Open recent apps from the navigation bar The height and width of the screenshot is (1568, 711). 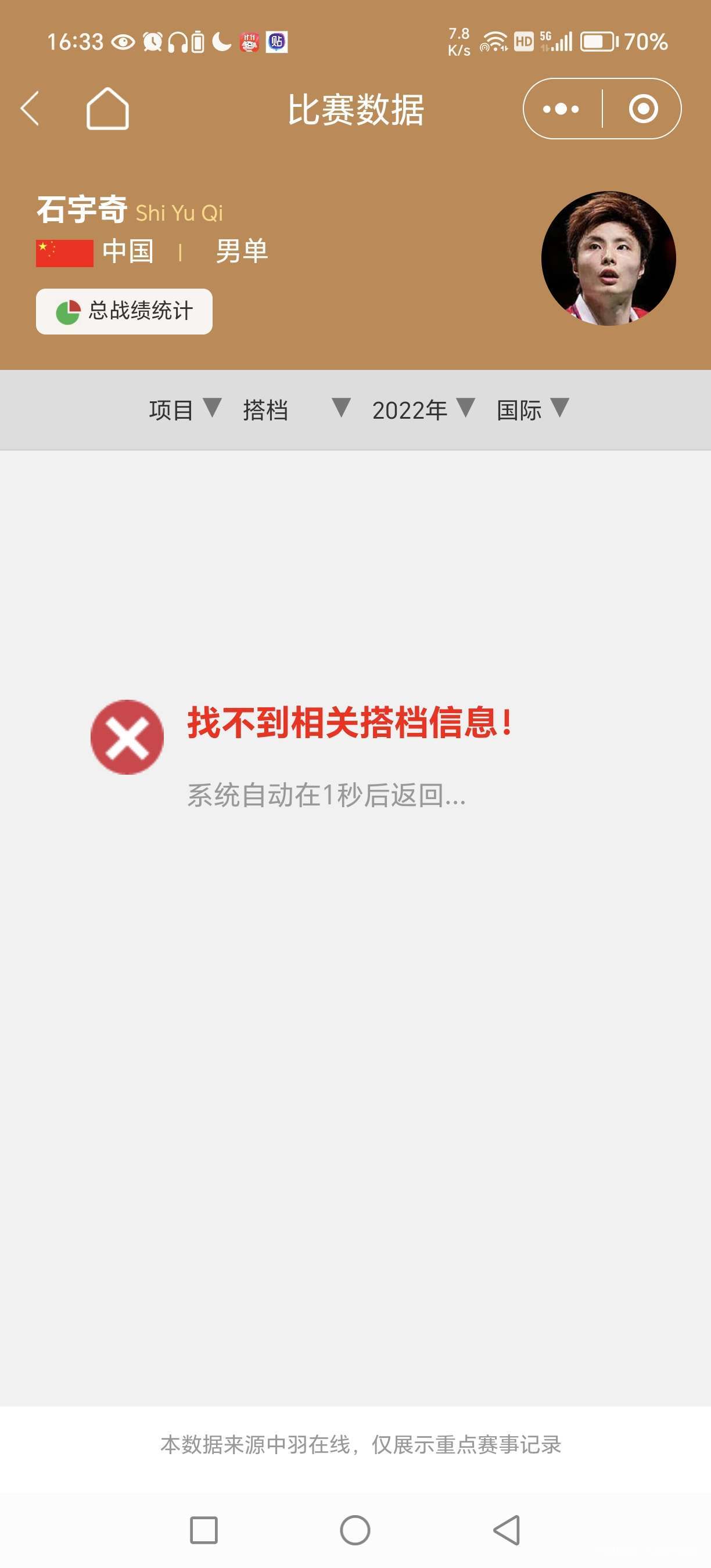point(203,1530)
